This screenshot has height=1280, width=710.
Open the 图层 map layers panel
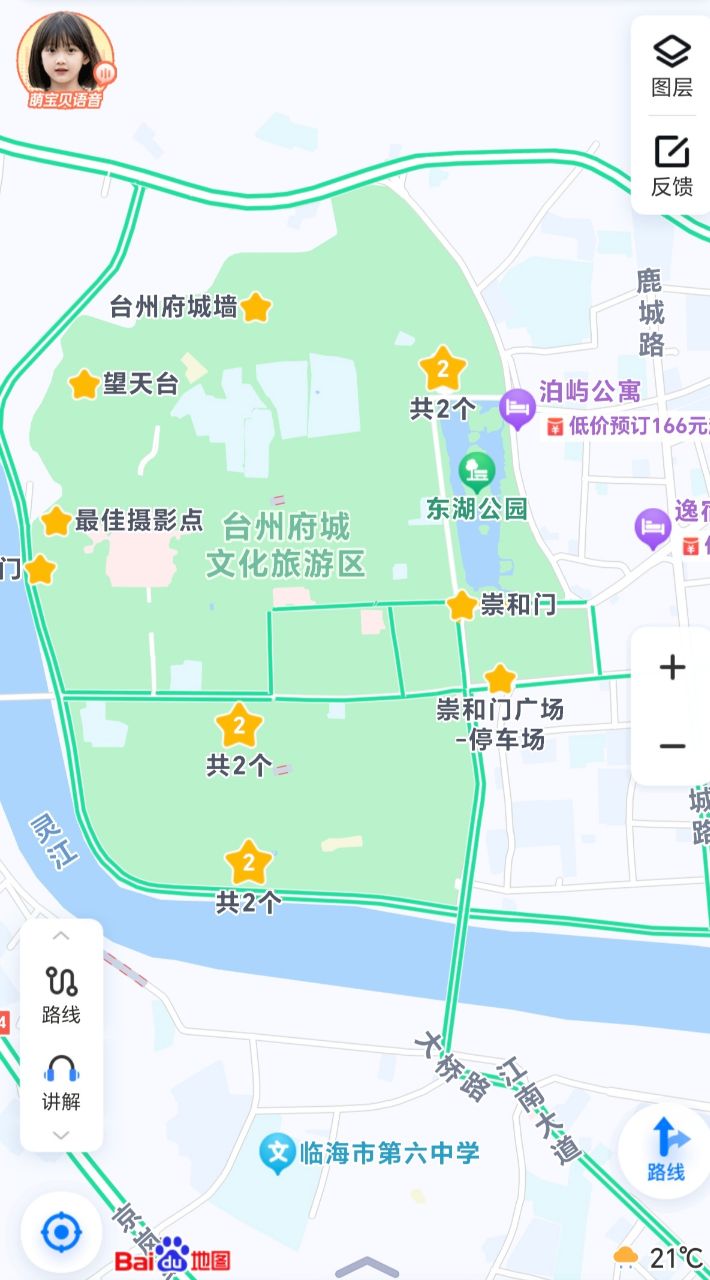[x=672, y=66]
